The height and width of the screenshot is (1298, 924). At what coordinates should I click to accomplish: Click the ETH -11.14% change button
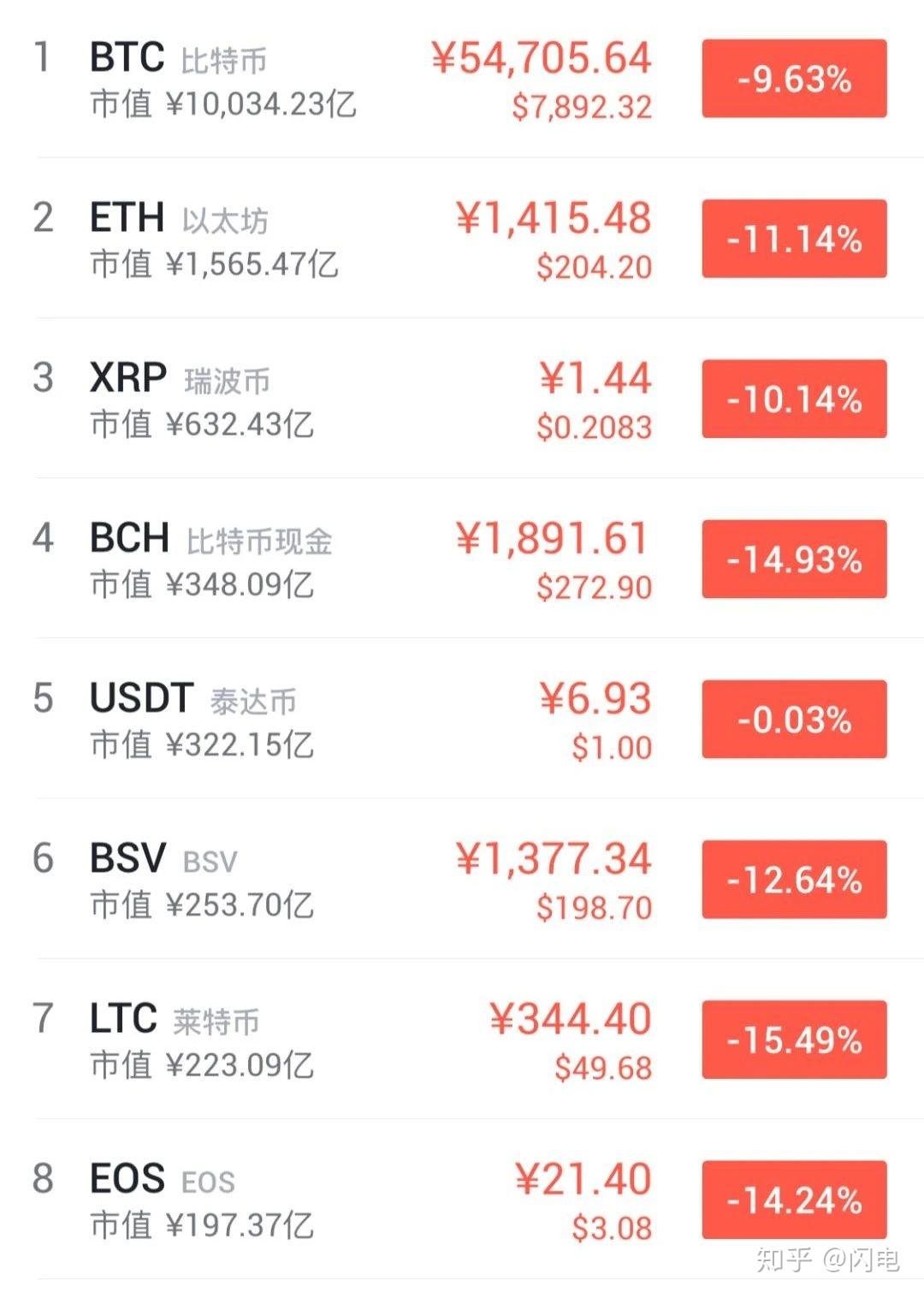coord(792,240)
